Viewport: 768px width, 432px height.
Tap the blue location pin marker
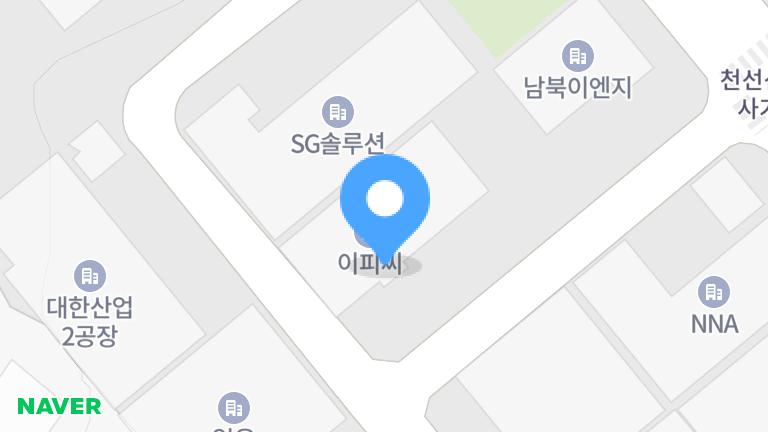click(x=385, y=202)
